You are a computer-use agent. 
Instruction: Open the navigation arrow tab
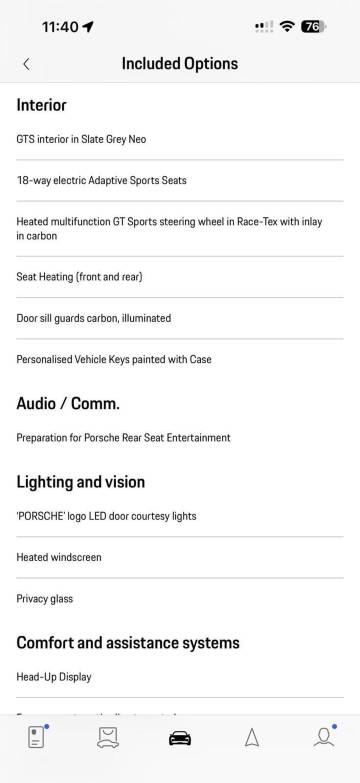252,738
